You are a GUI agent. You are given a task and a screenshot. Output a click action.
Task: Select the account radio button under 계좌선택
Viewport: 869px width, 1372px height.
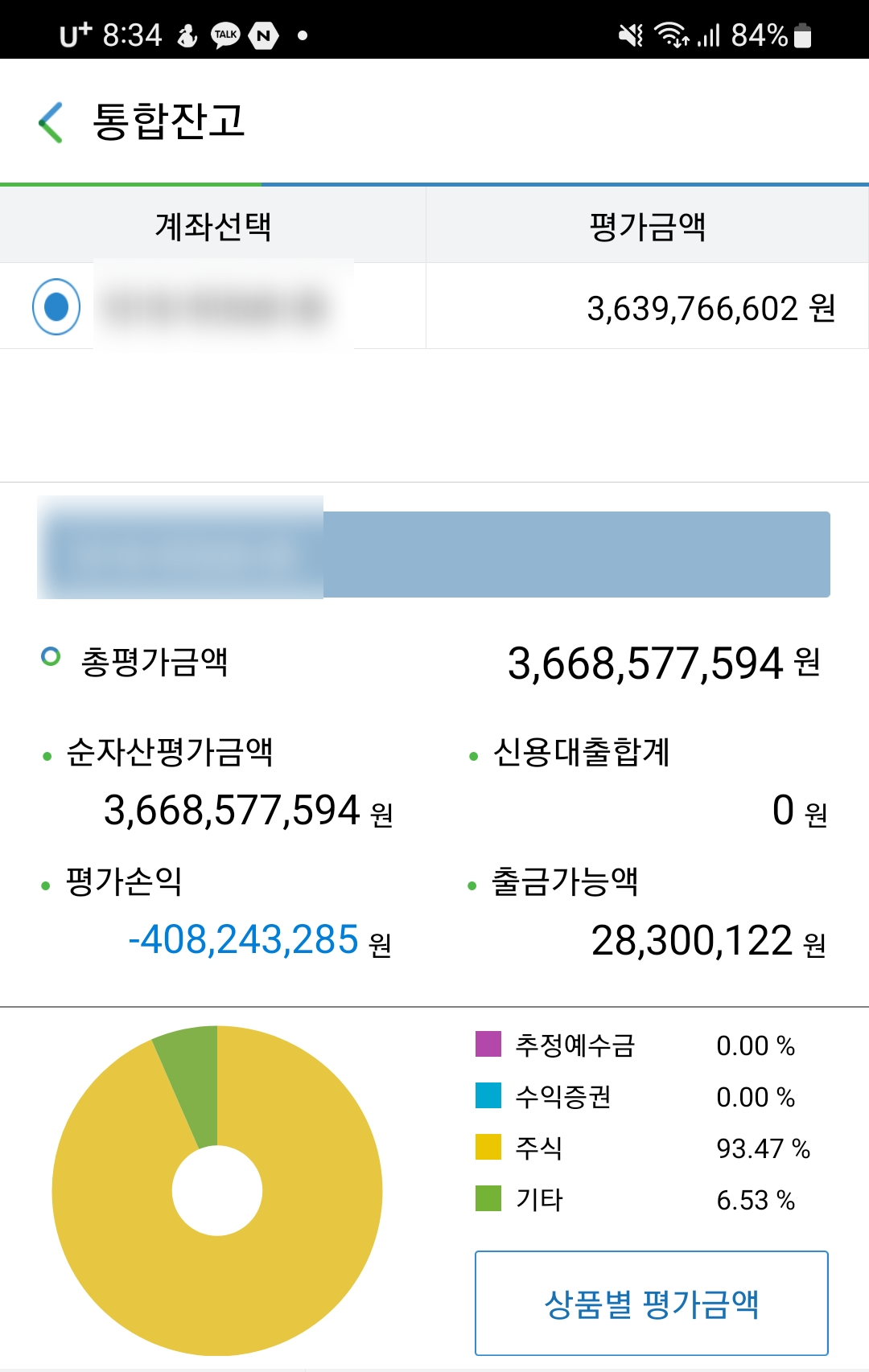[x=56, y=306]
